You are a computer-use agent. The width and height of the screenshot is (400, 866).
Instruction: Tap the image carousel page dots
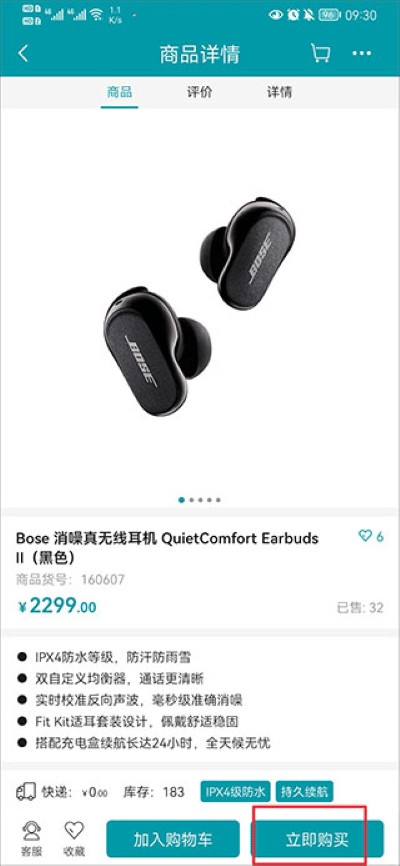199,500
